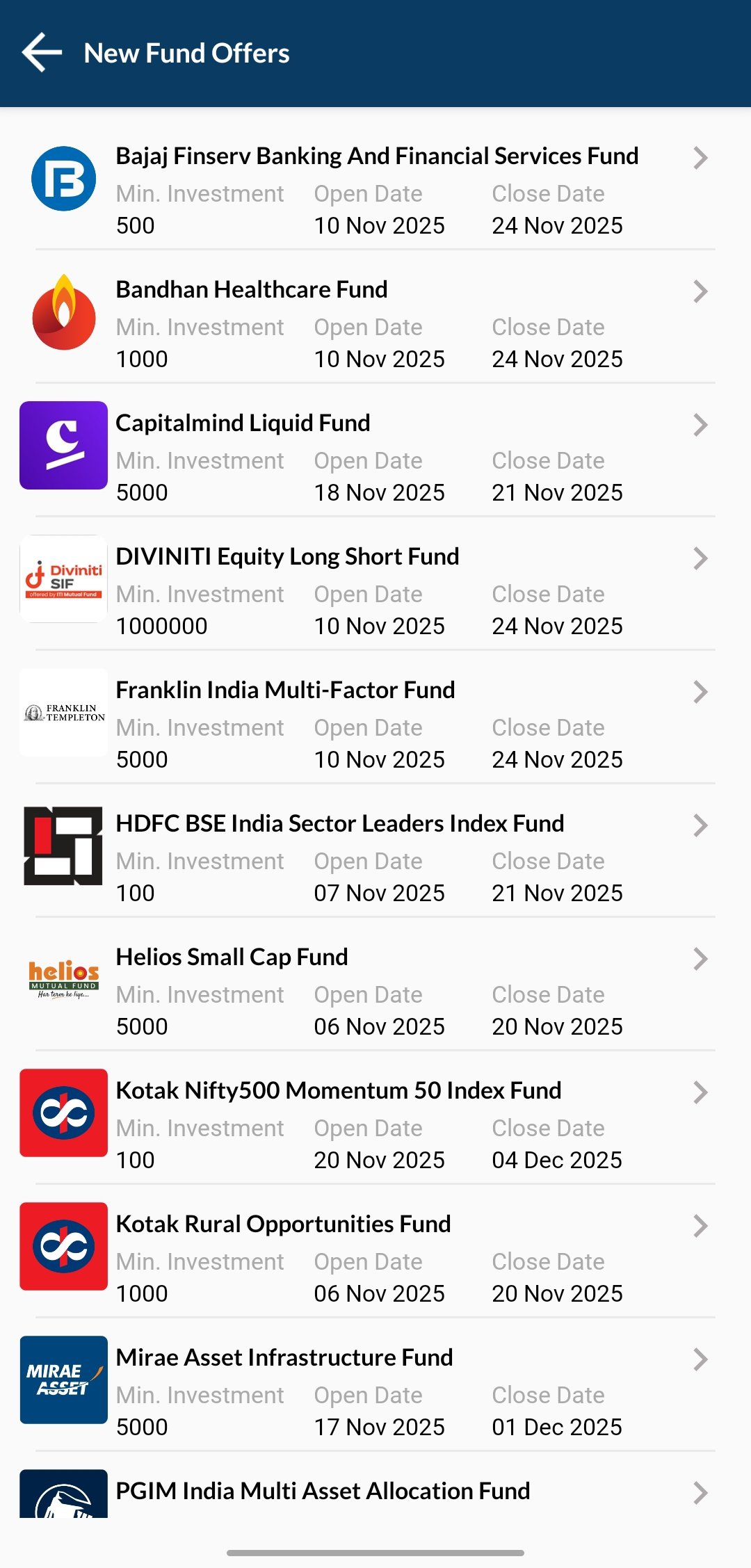View HDFC BSE India Sector Leaders Index Fund
Viewport: 751px width, 1568px height.
tap(375, 851)
